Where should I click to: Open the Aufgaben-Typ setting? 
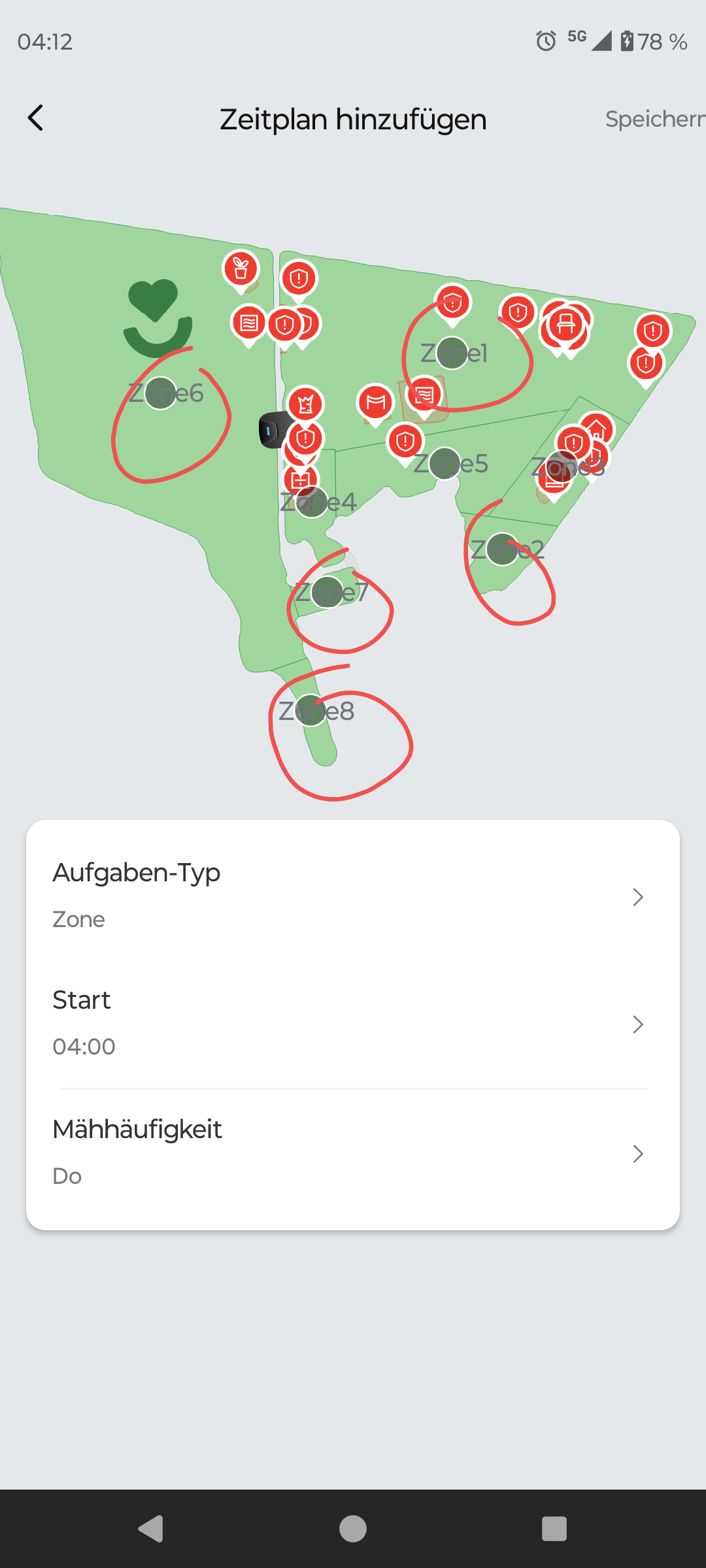[353, 896]
